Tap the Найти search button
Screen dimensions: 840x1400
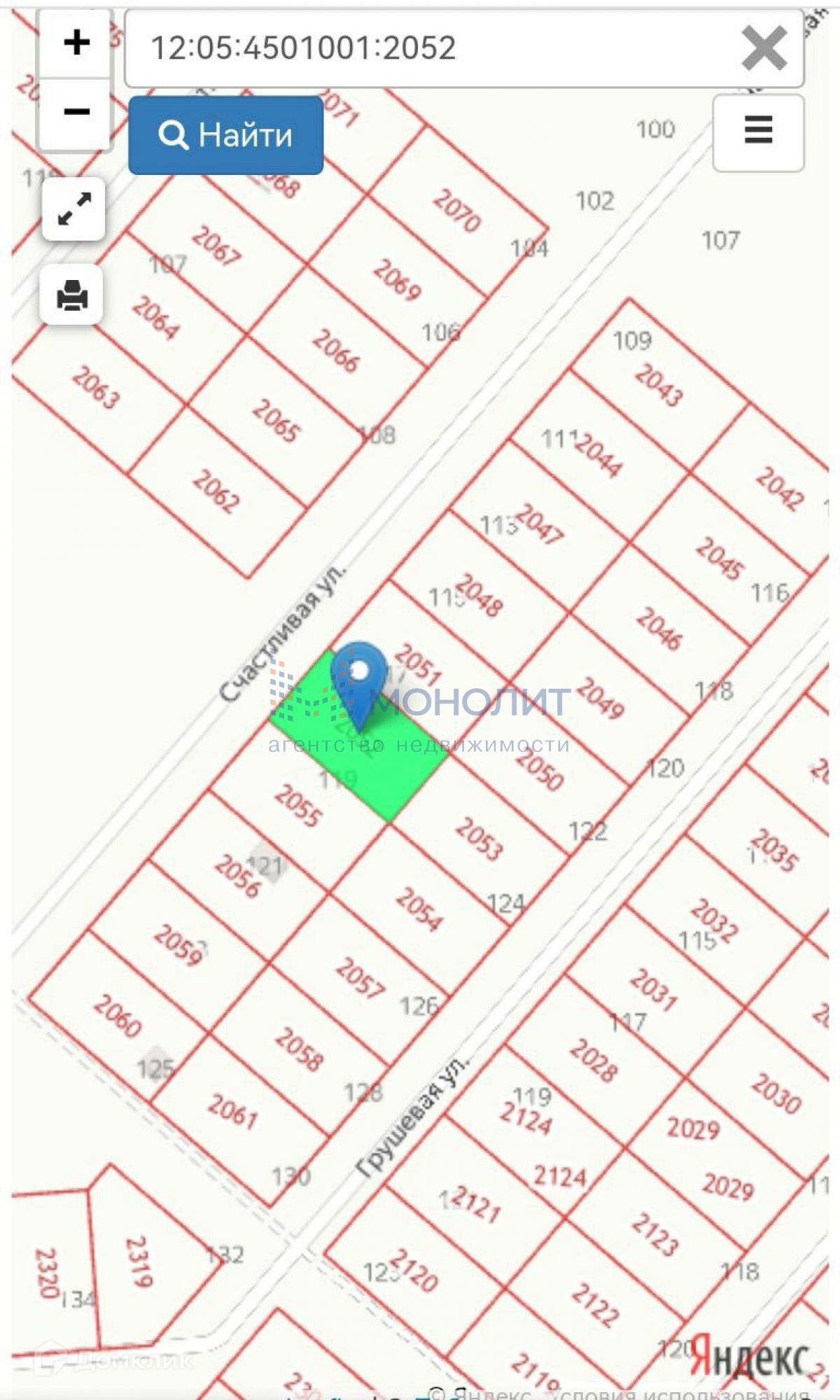pos(225,135)
